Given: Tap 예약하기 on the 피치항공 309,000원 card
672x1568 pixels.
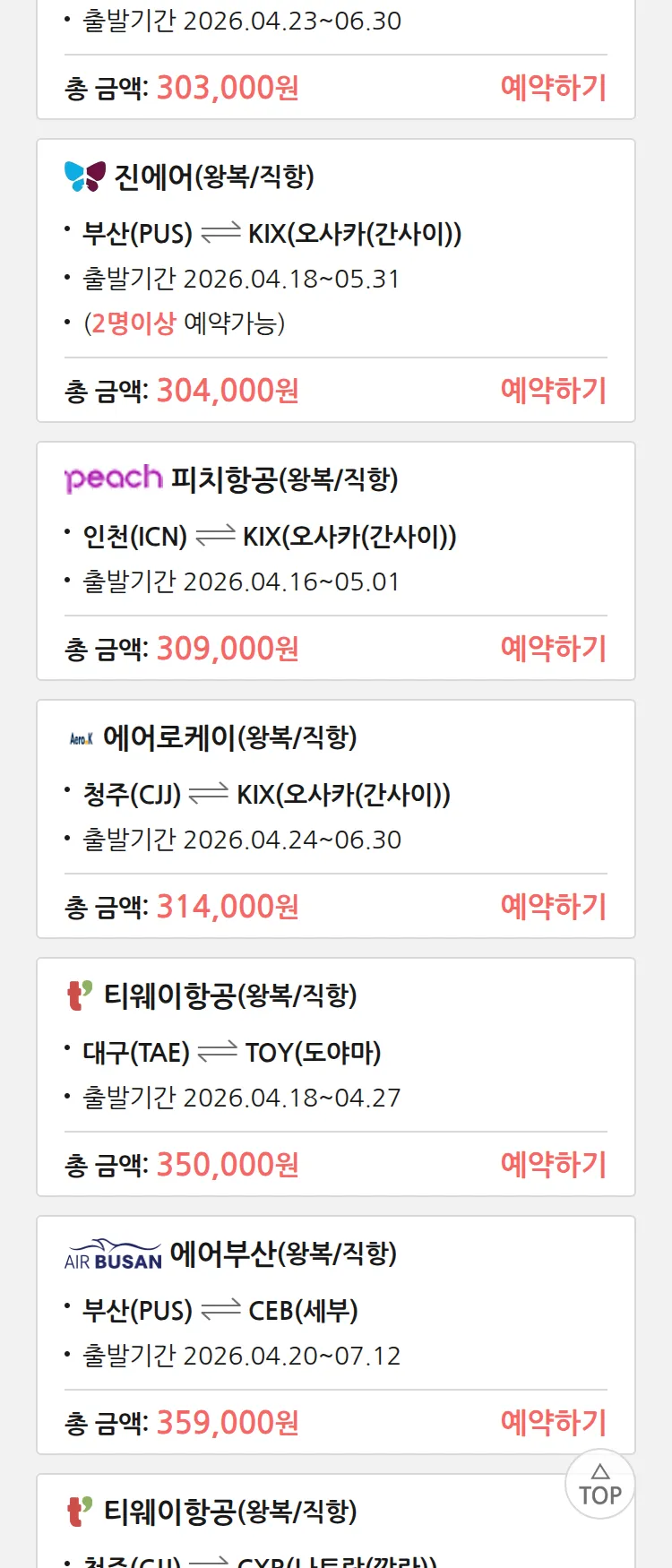Looking at the screenshot, I should coord(553,649).
